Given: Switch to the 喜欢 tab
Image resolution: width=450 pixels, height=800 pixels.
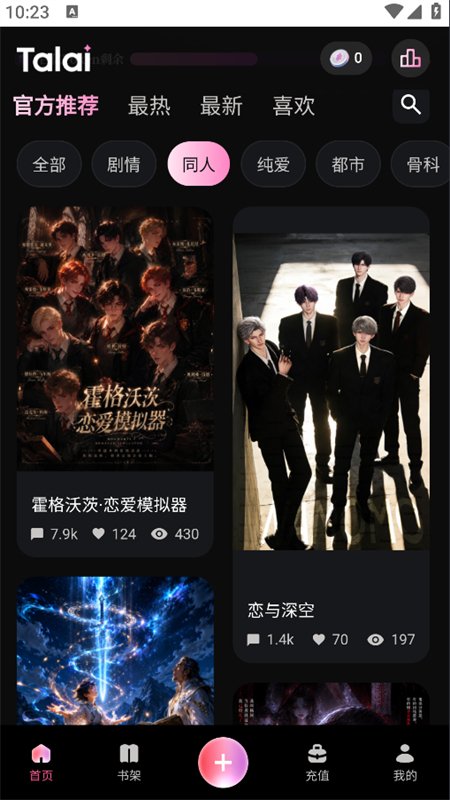Looking at the screenshot, I should pos(294,106).
